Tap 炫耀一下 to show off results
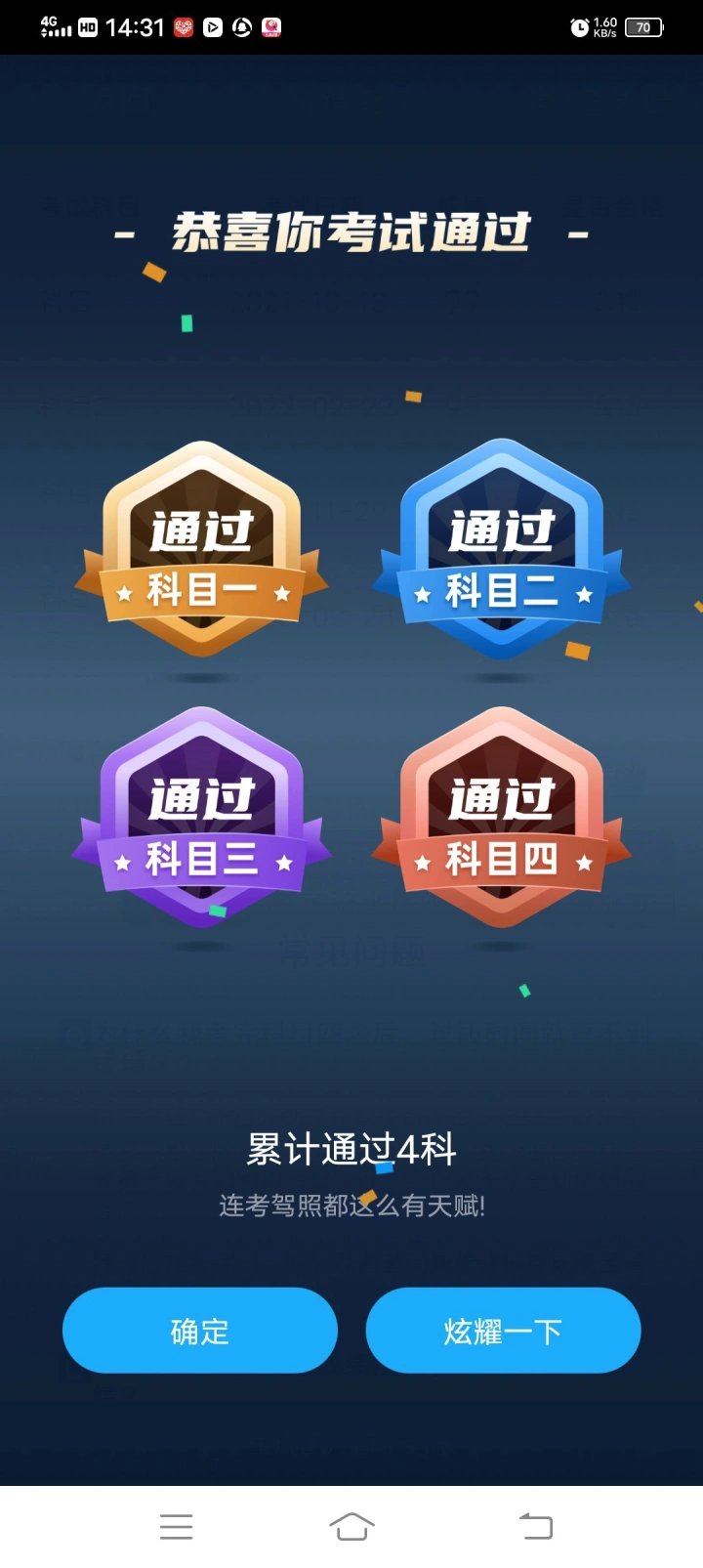Viewport: 703px width, 1568px height. [x=503, y=1331]
